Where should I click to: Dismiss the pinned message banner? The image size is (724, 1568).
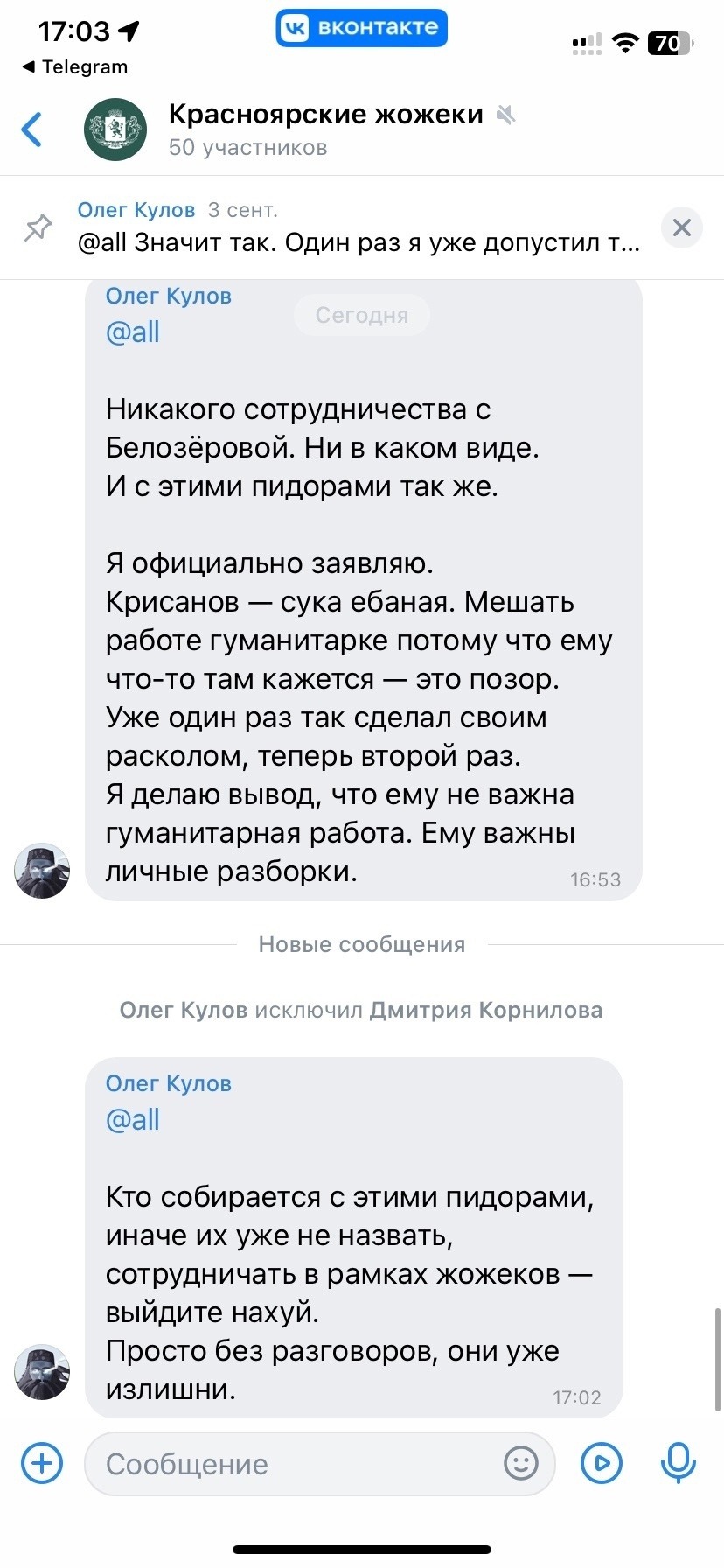[x=682, y=228]
